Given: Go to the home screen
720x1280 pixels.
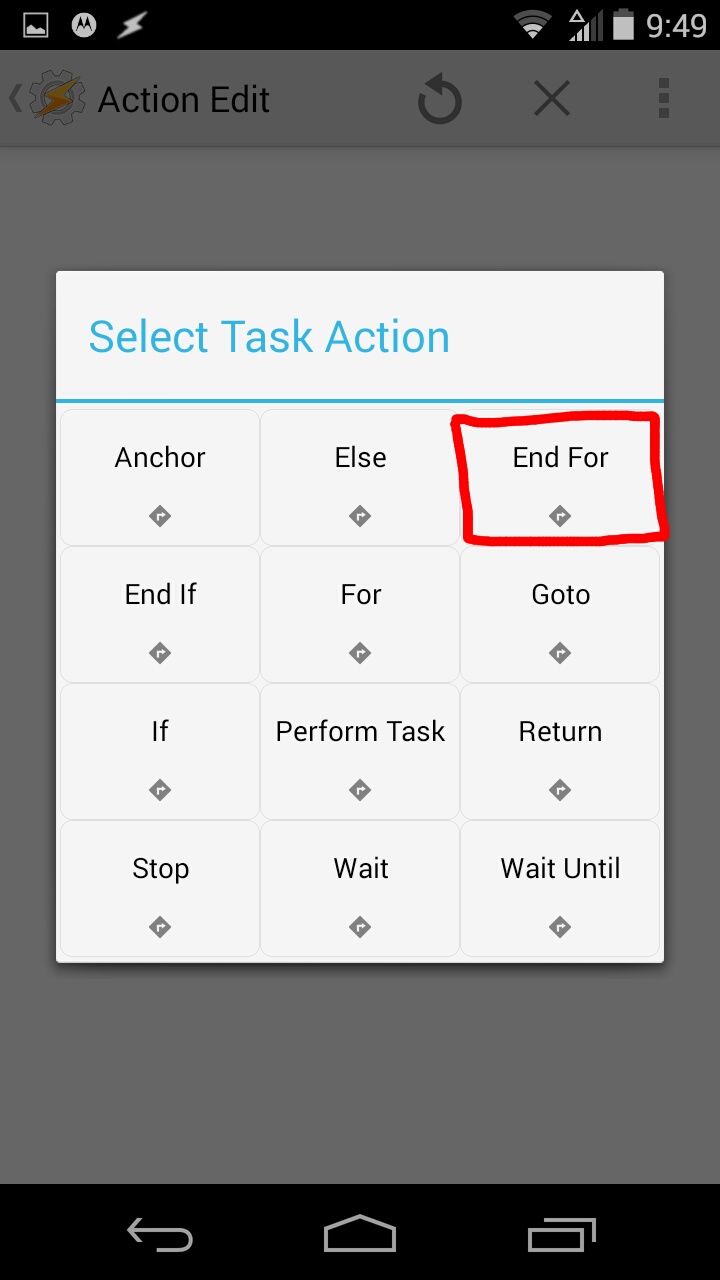Looking at the screenshot, I should pyautogui.click(x=360, y=1234).
